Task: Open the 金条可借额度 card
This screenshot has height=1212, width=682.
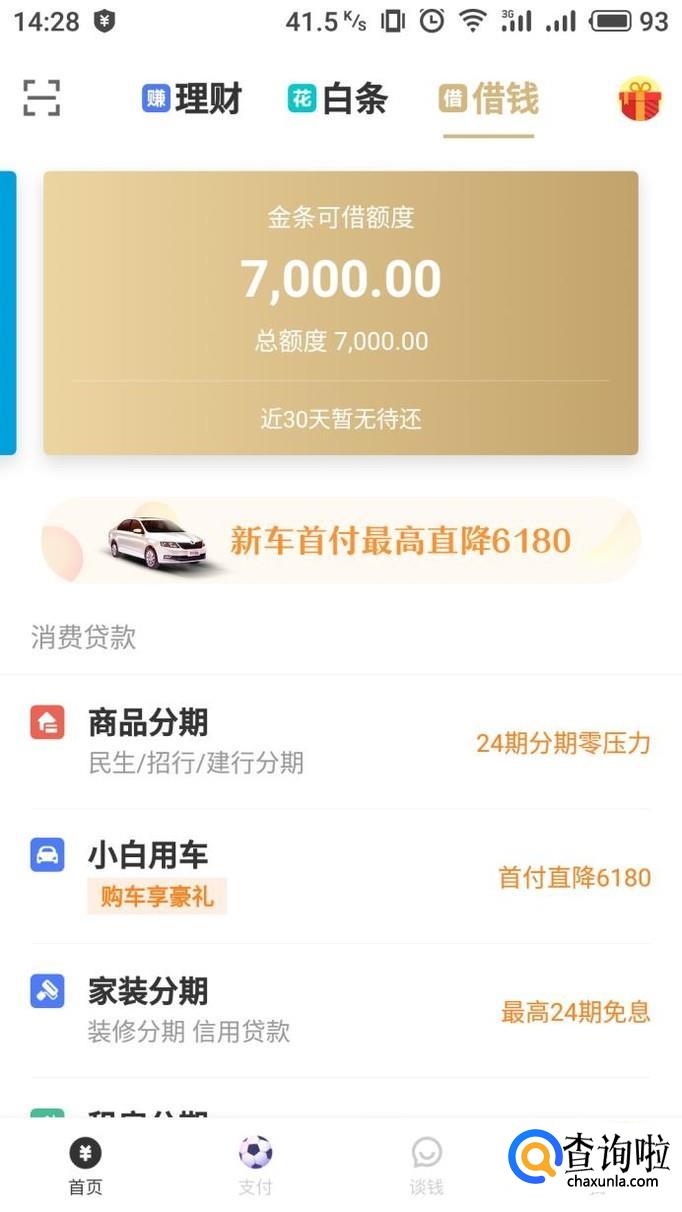Action: [x=340, y=313]
